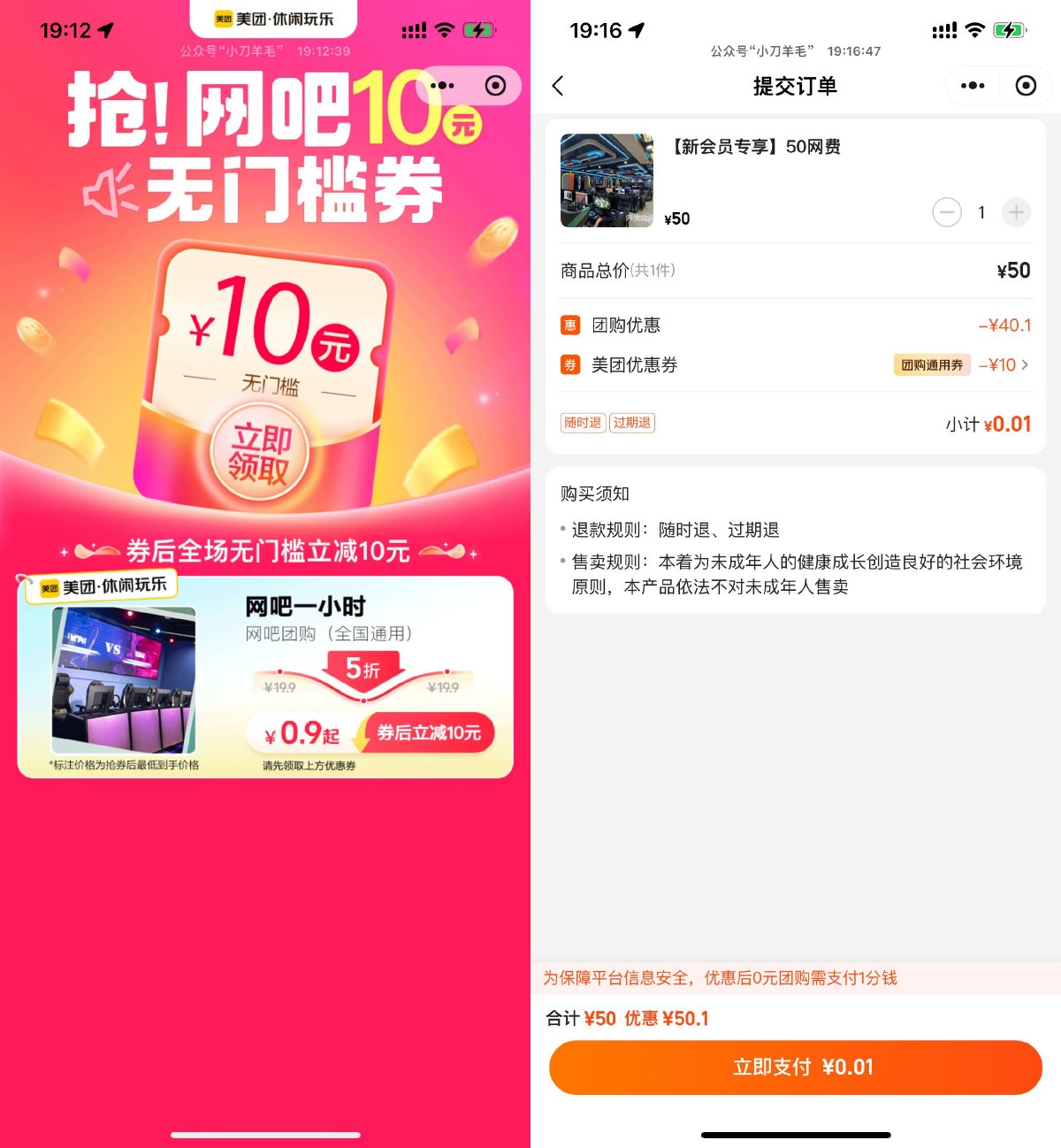
Task: Tap the 券后立减10元 button
Action: 428,733
